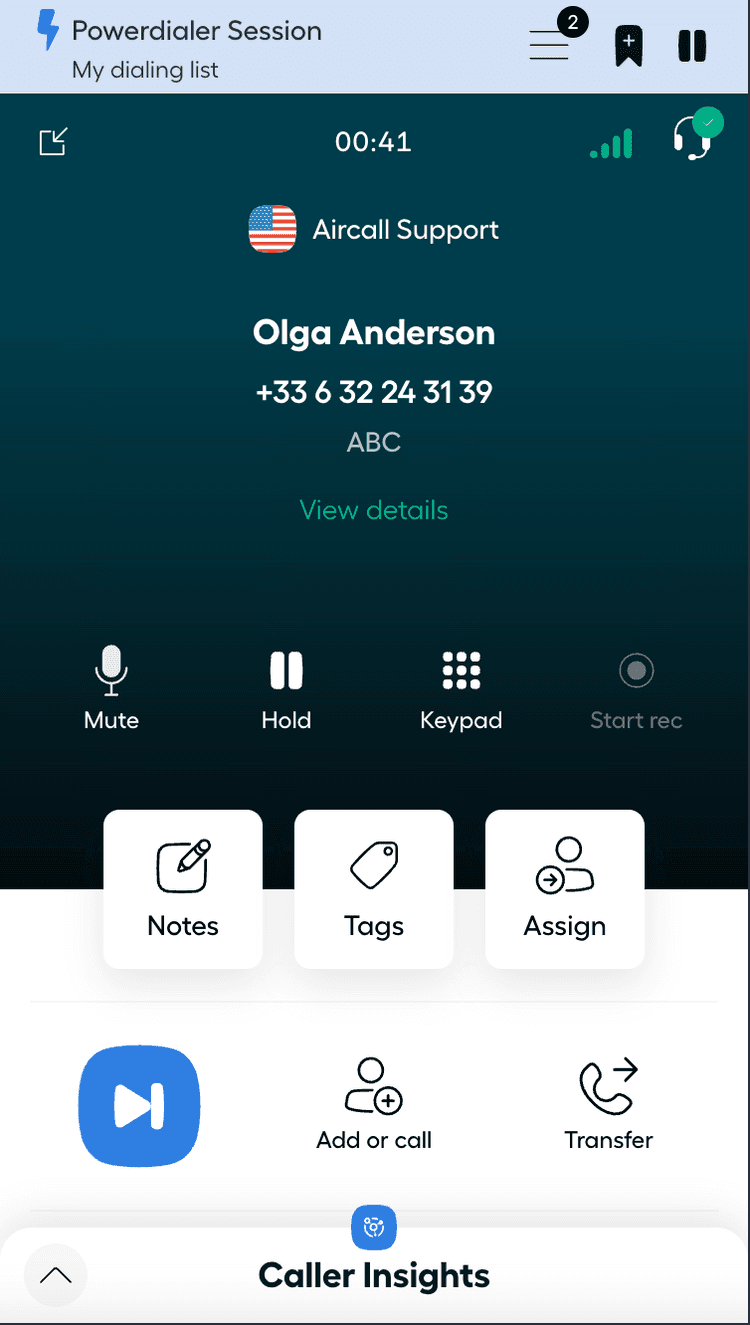Open View details for Olga Anderson
750x1325 pixels.
tap(374, 510)
